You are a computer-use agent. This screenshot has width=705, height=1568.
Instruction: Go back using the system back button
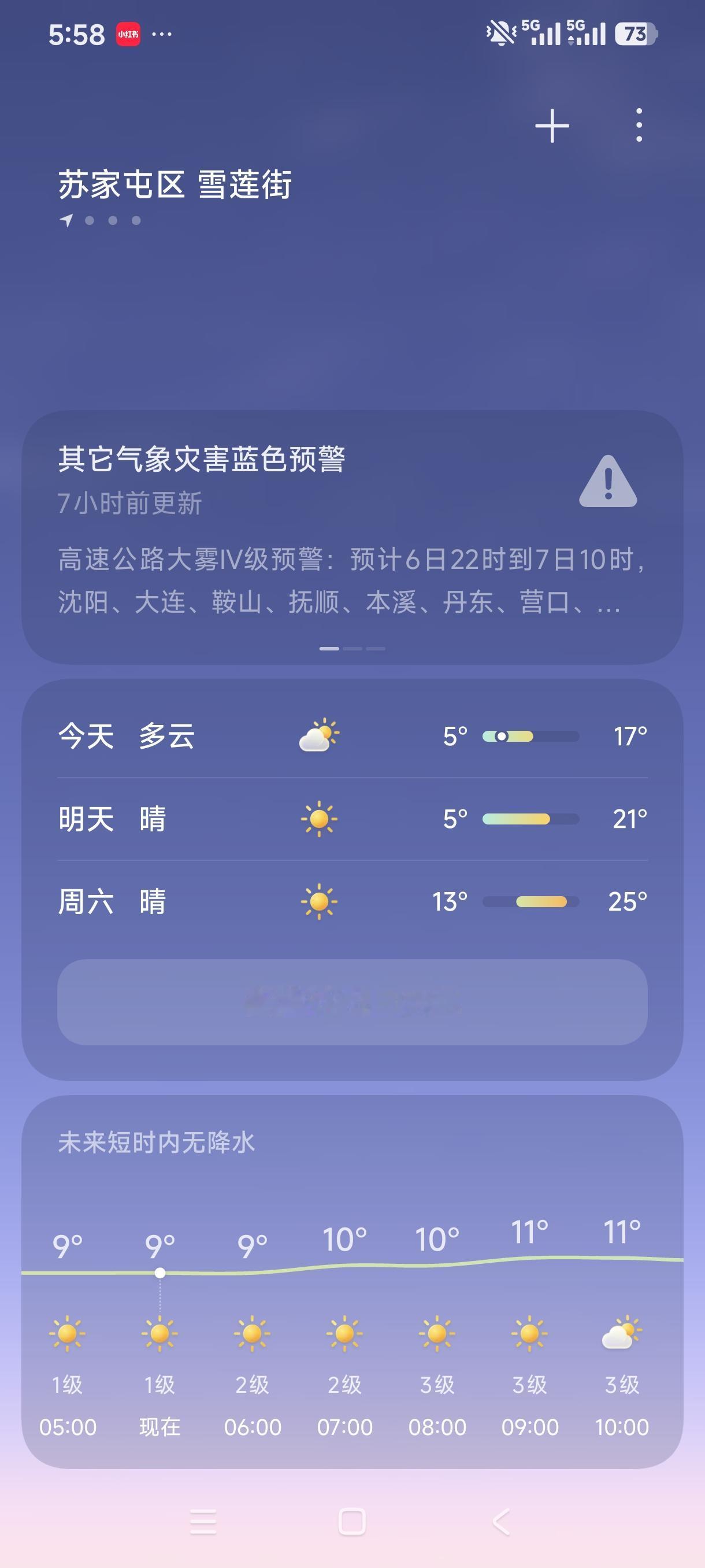pos(501,1522)
